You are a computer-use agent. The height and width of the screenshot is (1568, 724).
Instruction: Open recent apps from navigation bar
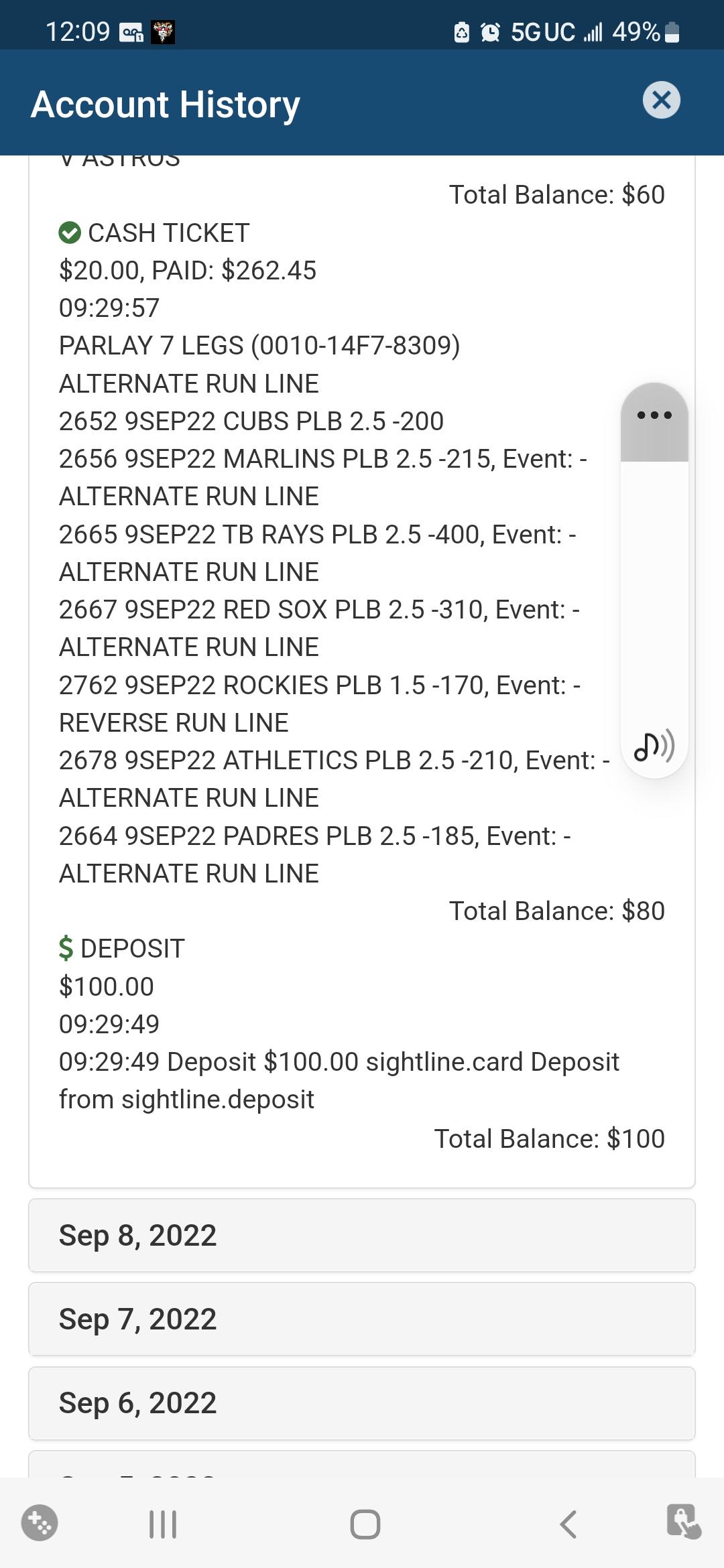(163, 1524)
